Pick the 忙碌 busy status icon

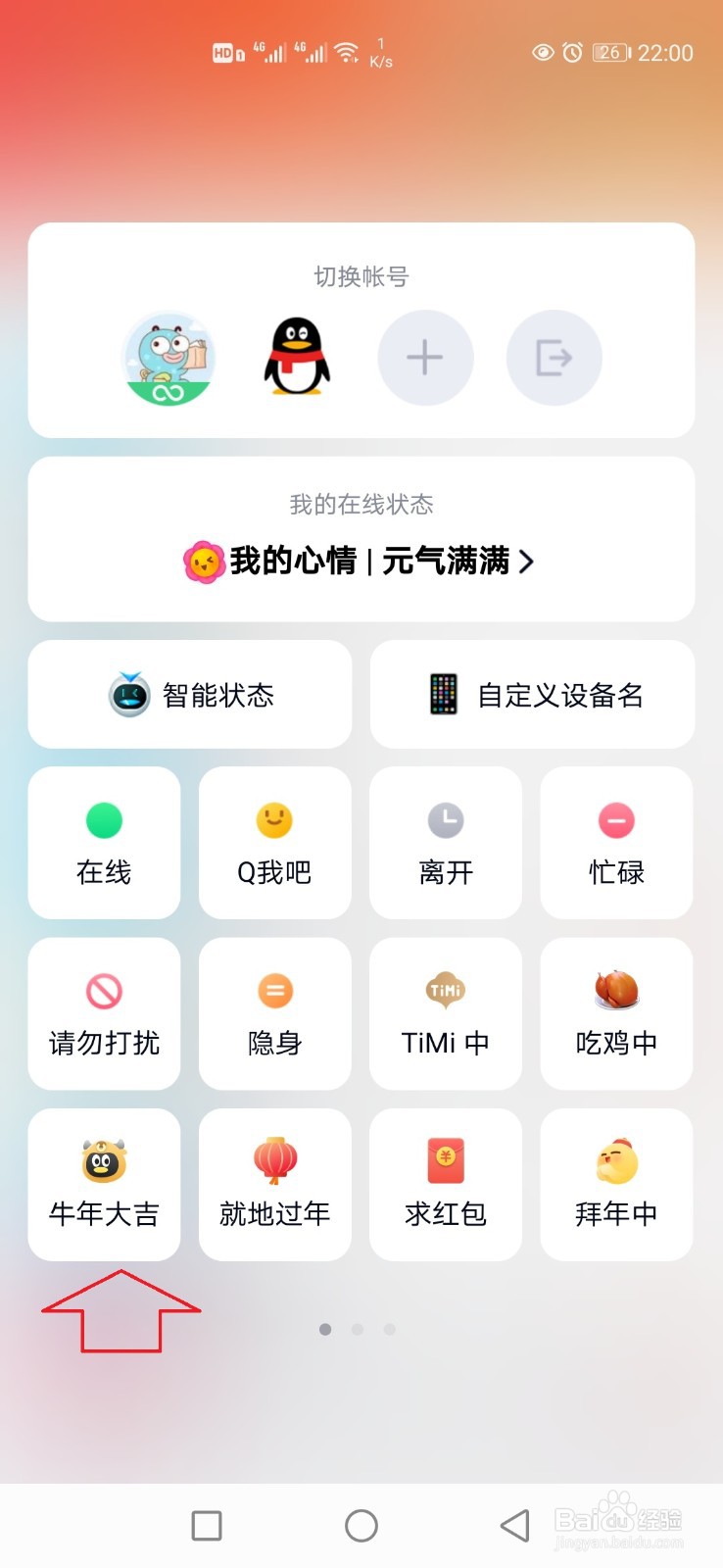(x=615, y=843)
